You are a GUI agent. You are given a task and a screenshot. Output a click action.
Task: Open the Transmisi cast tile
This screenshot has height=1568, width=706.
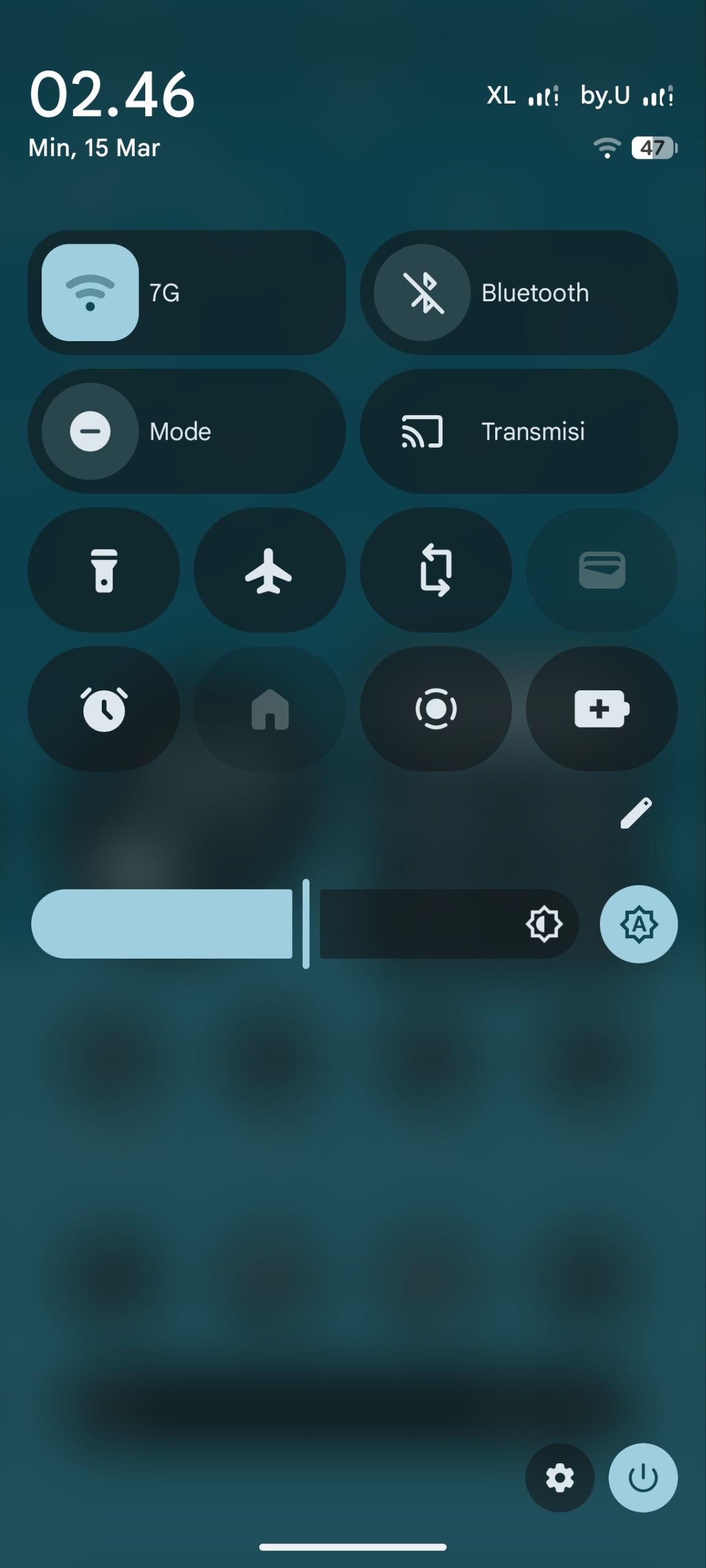518,431
